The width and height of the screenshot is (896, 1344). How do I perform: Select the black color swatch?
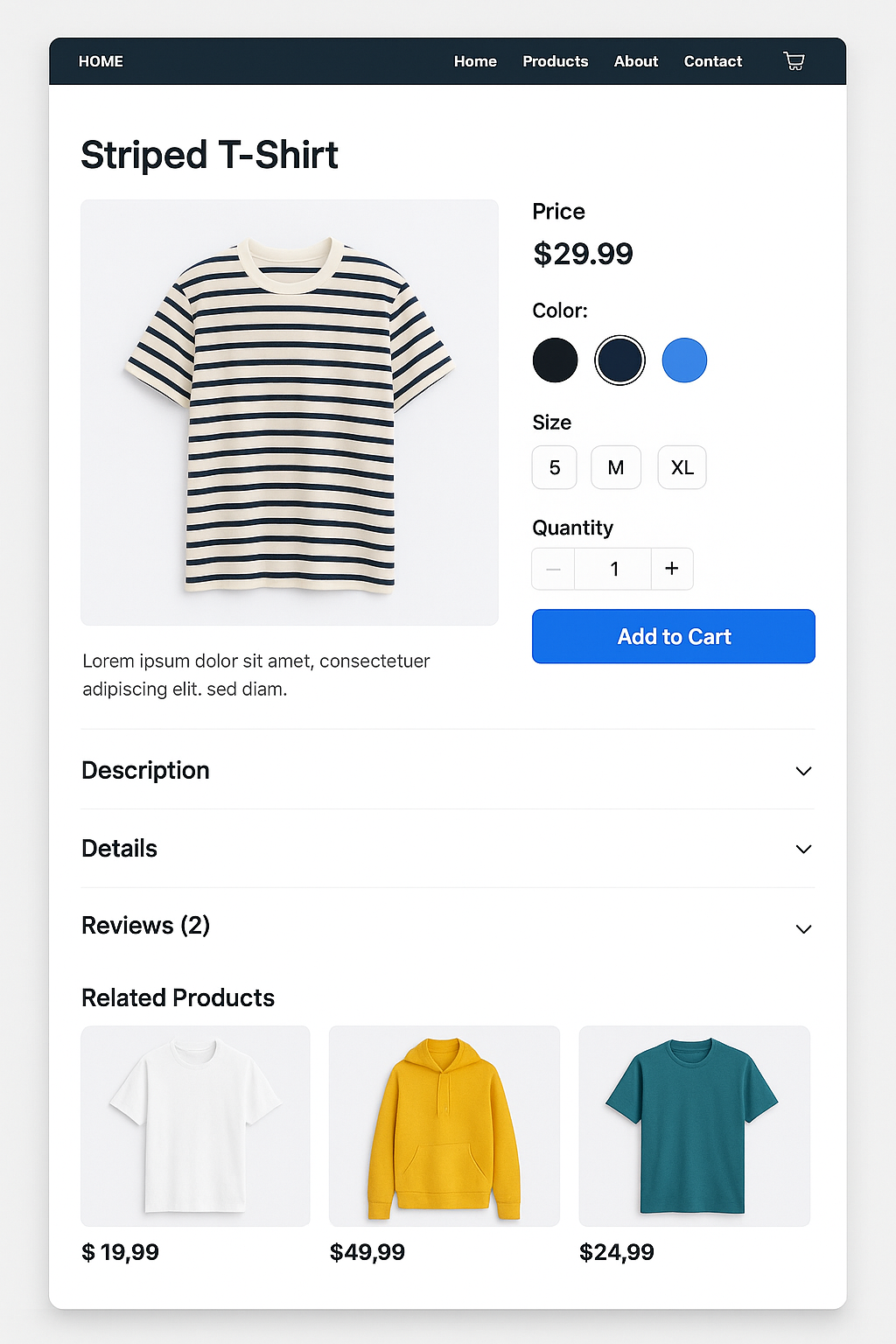[555, 360]
